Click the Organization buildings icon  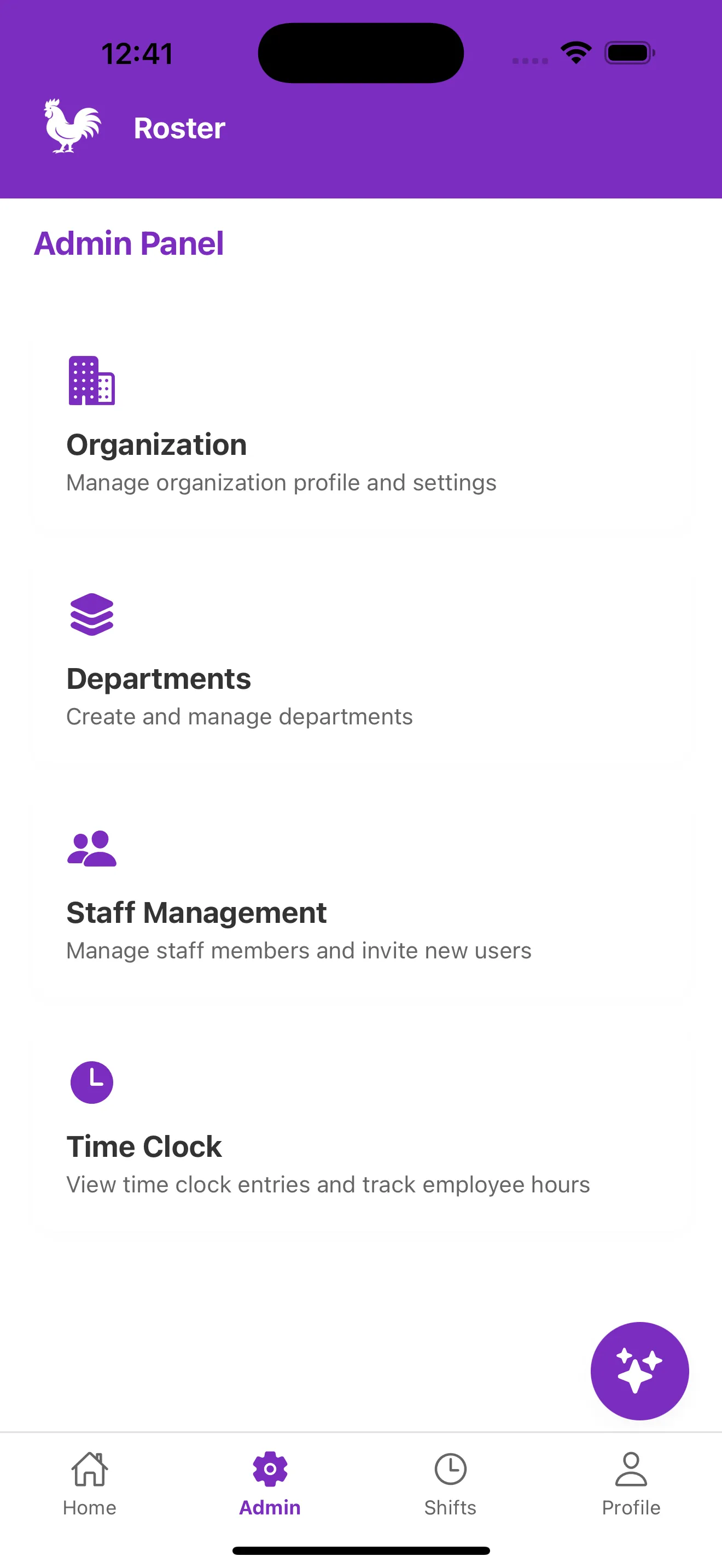pyautogui.click(x=91, y=380)
